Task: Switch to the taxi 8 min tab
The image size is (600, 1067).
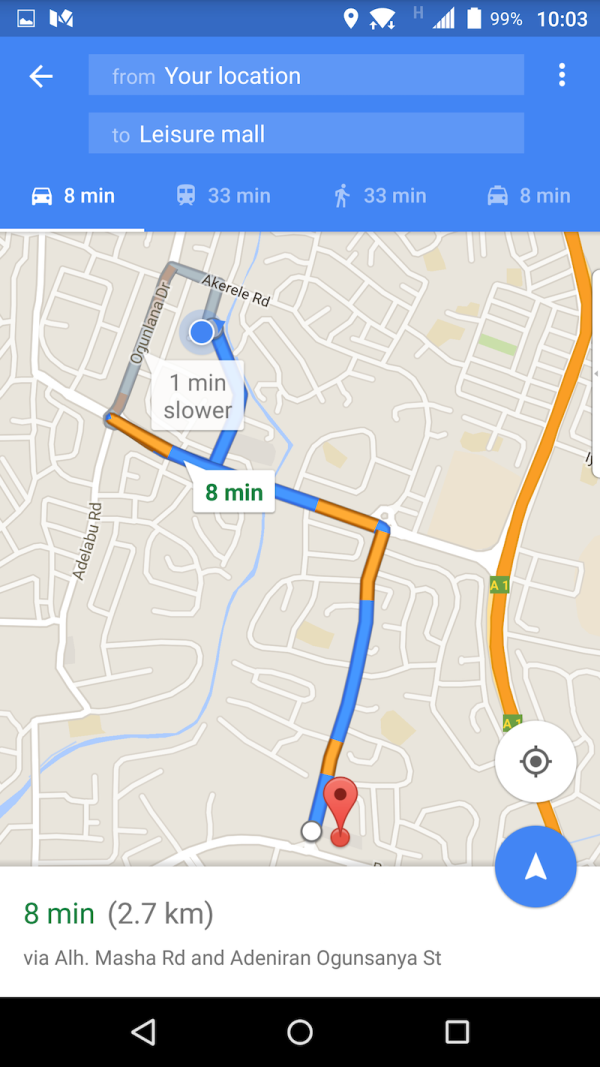Action: [x=528, y=196]
